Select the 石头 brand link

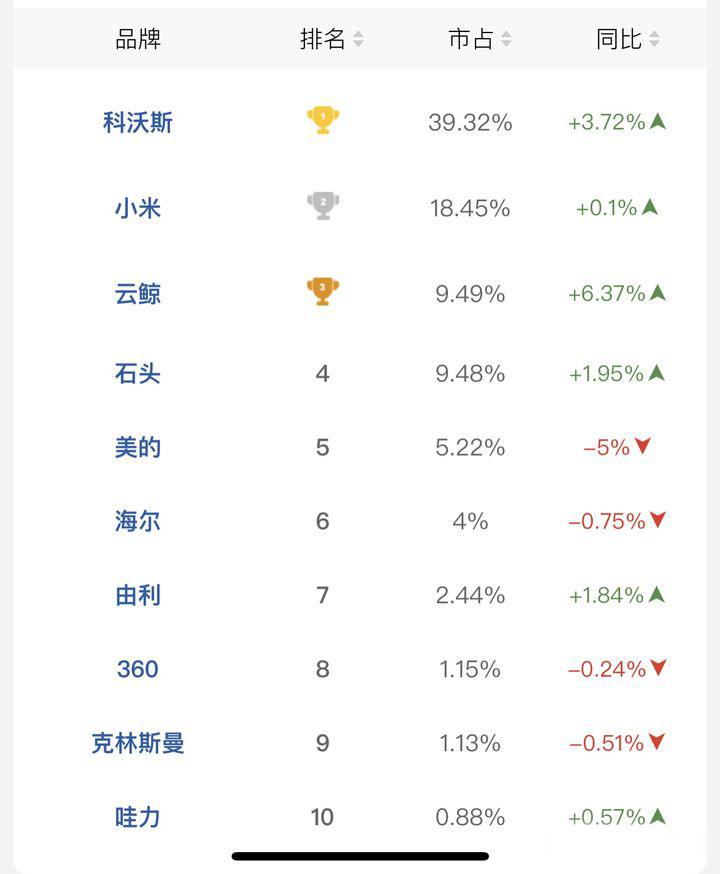click(x=138, y=374)
